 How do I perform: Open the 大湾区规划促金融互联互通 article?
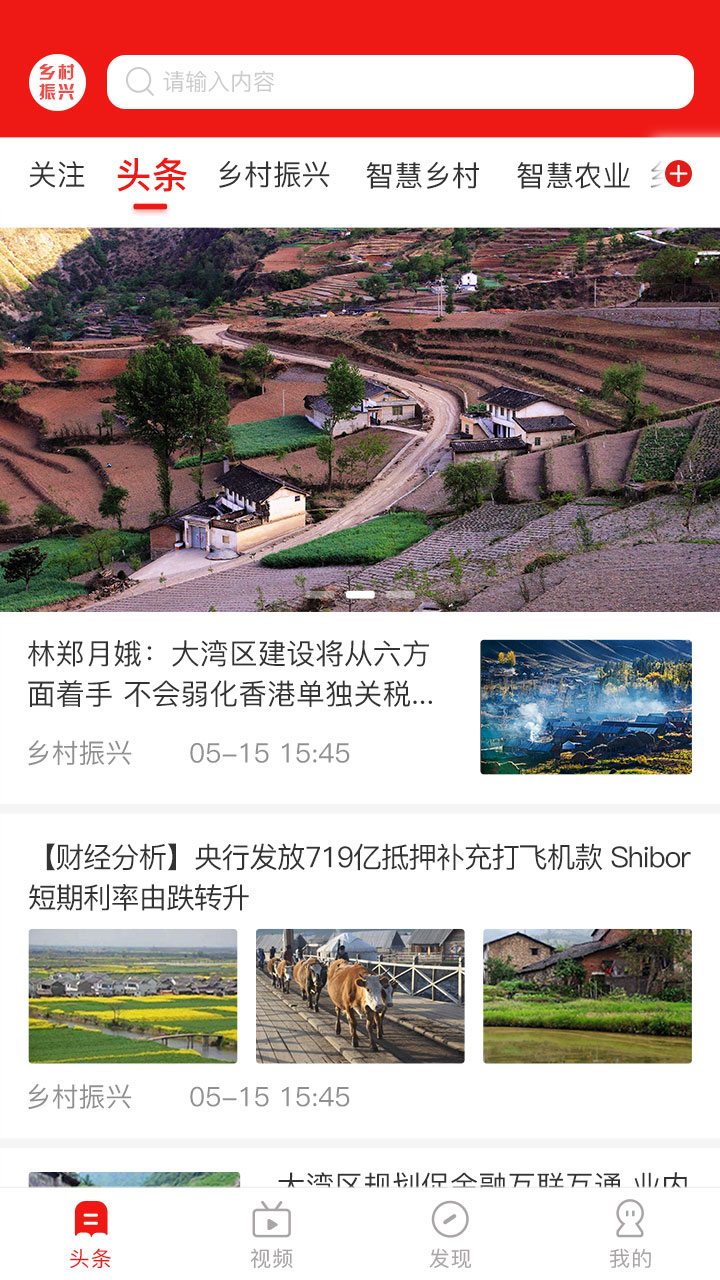click(480, 1177)
